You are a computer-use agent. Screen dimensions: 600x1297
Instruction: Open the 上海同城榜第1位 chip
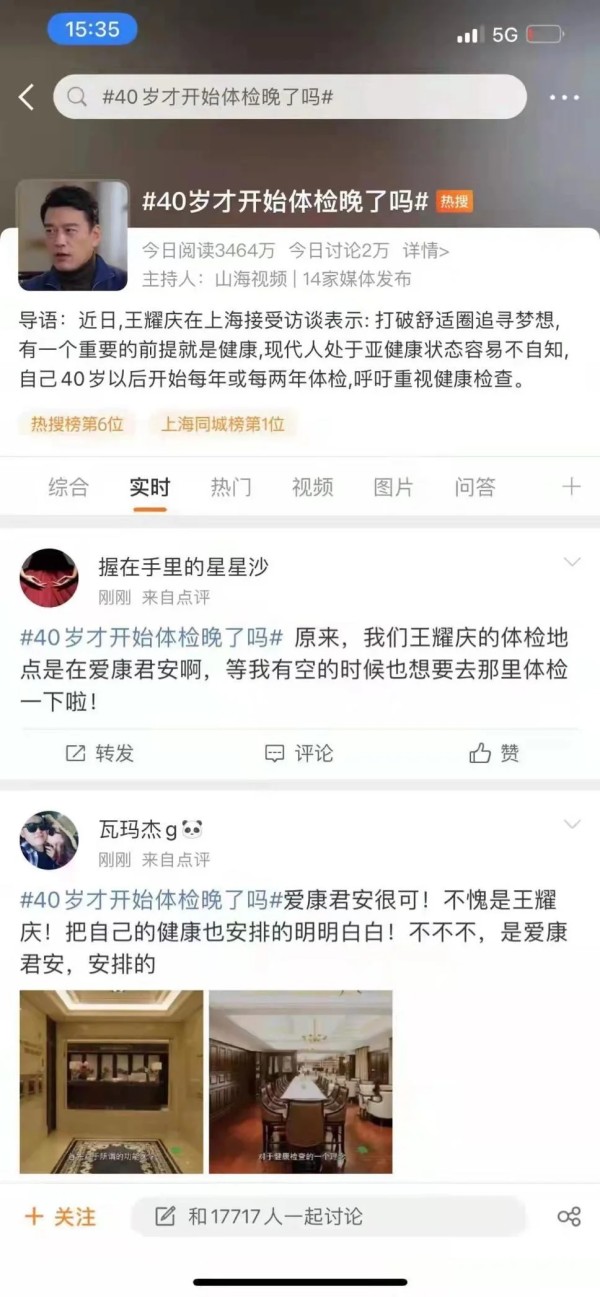point(224,423)
